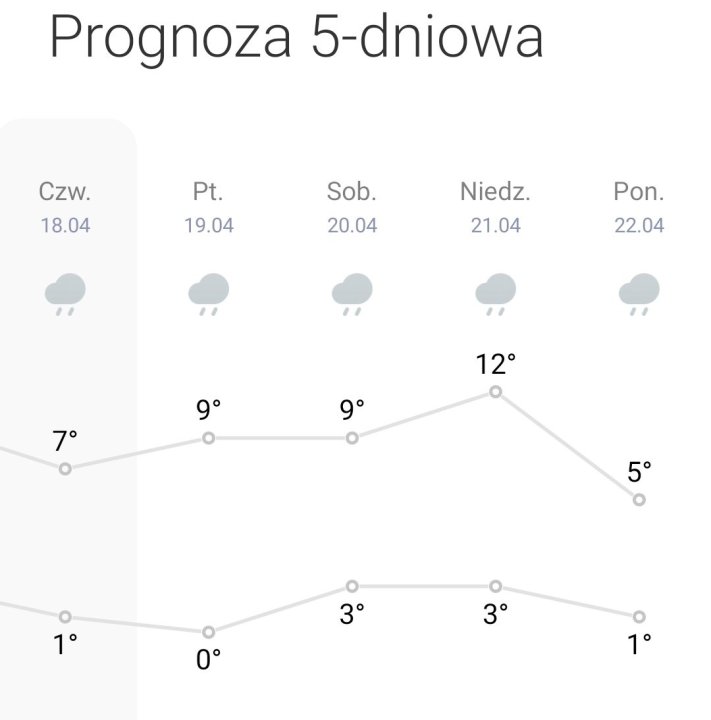The height and width of the screenshot is (720, 711).
Task: Choose the Niedz. 21.04 forecast day
Action: tap(495, 208)
